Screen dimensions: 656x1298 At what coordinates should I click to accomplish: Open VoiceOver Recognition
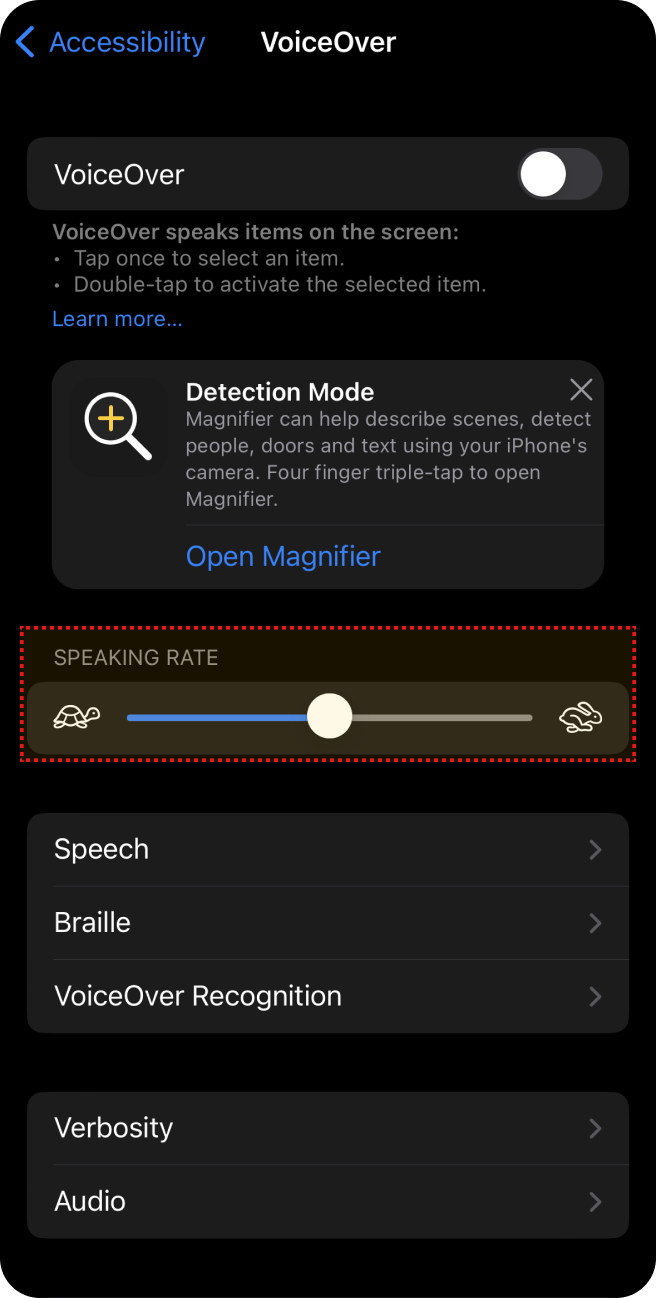coord(327,996)
